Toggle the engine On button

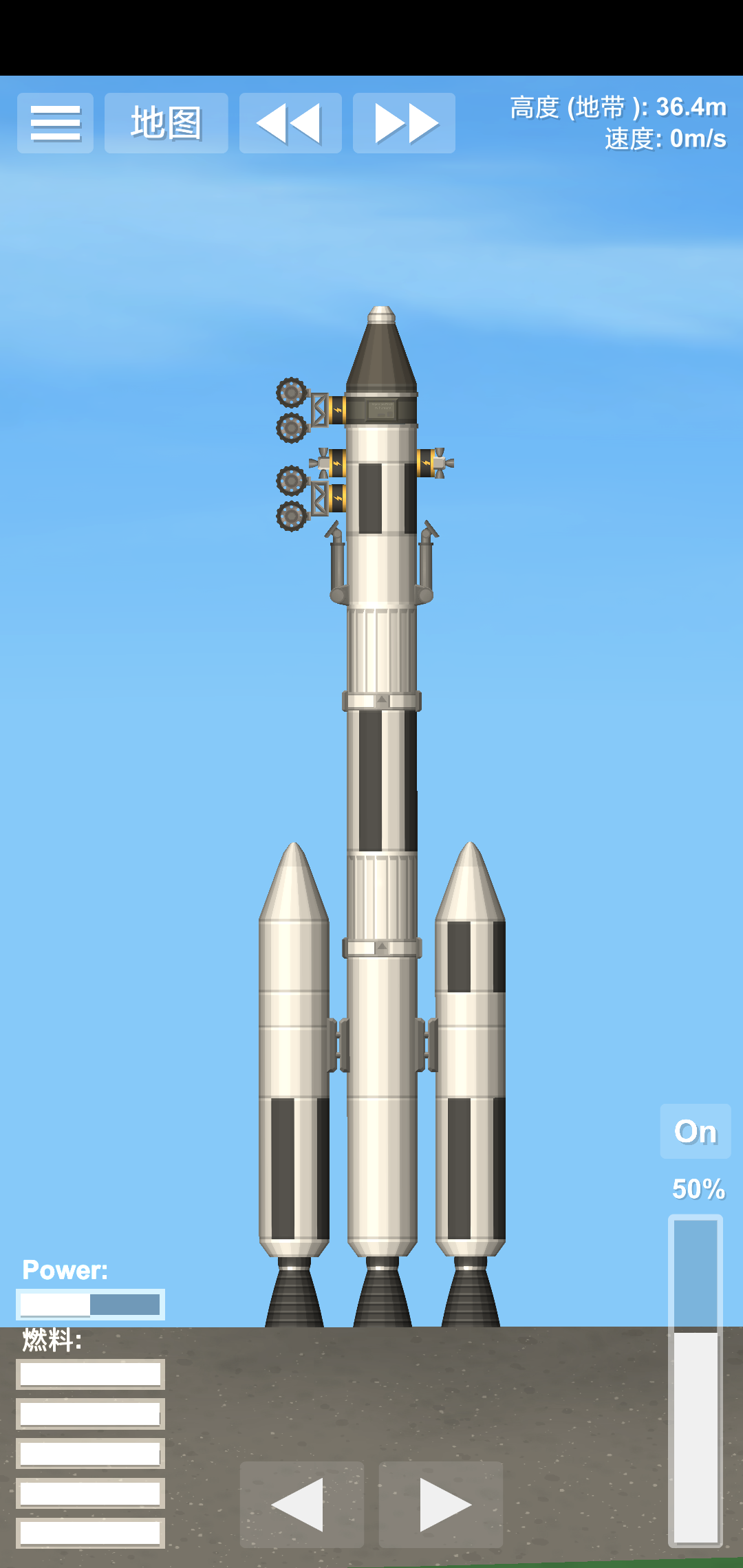tap(695, 1131)
